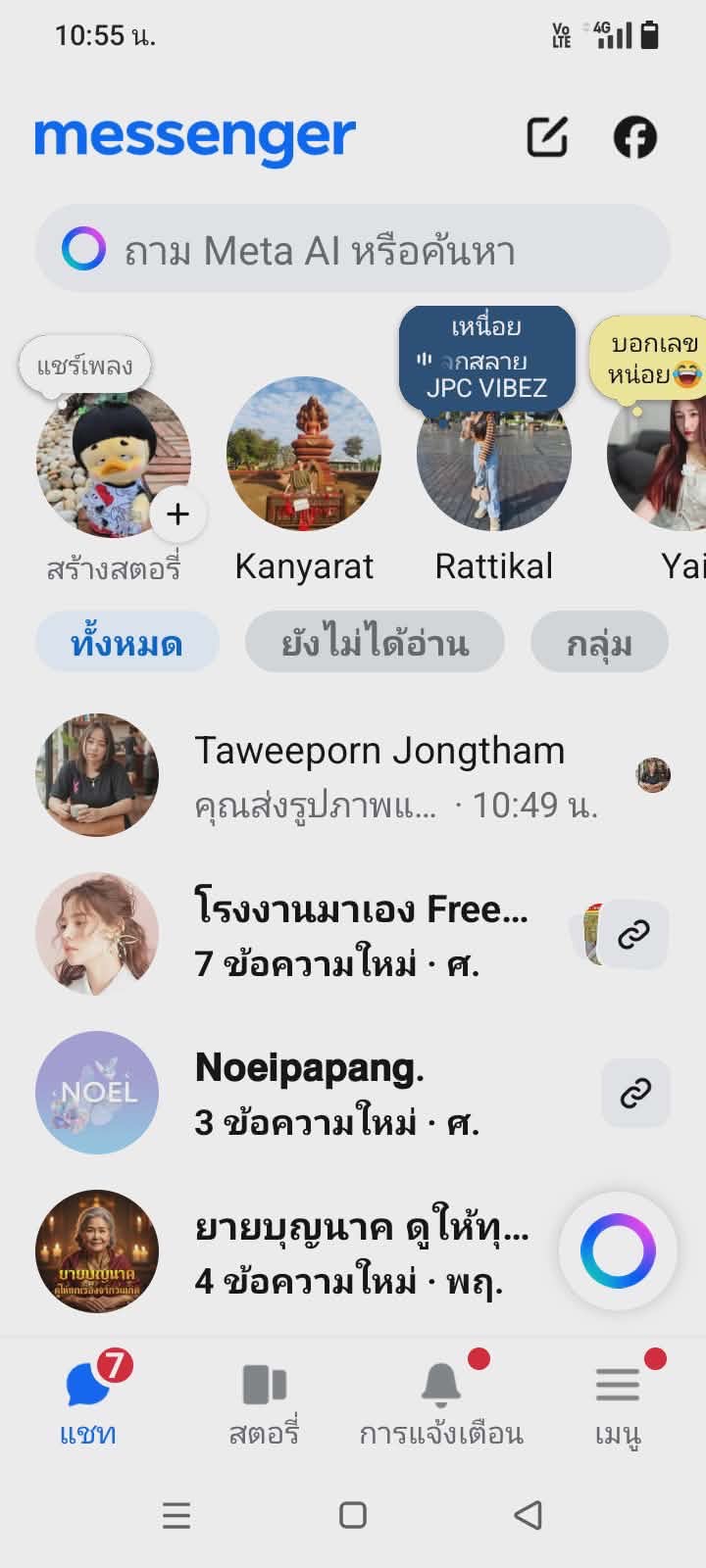This screenshot has width=706, height=1568.
Task: Go back using system back button
Action: tap(529, 1515)
